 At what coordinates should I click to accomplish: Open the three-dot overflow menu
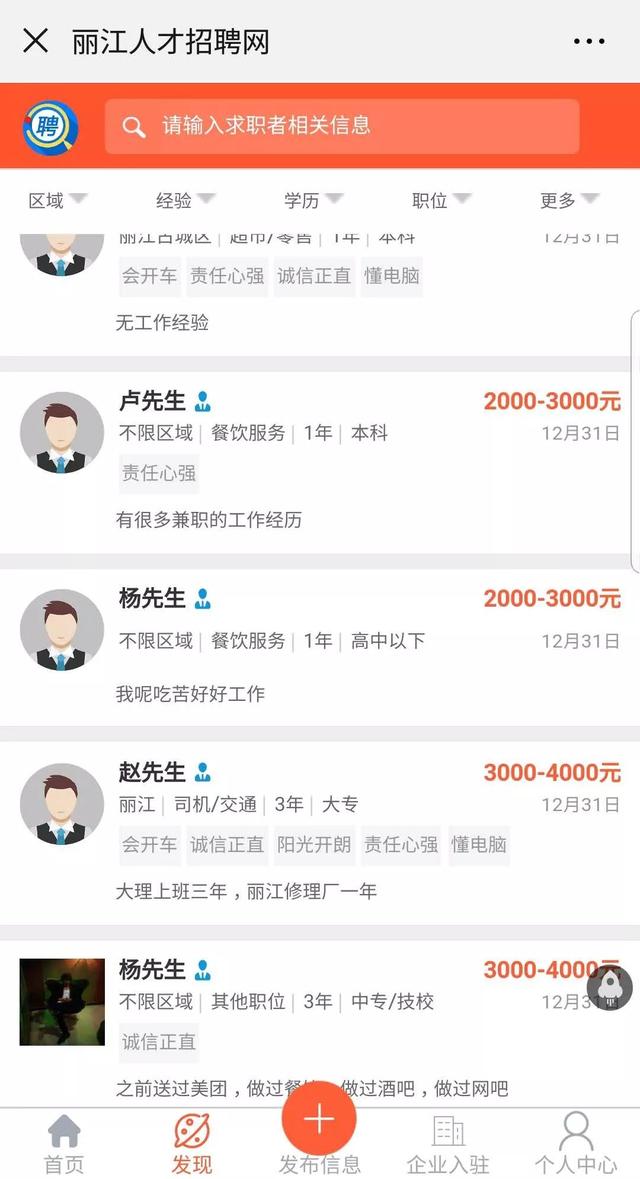589,41
